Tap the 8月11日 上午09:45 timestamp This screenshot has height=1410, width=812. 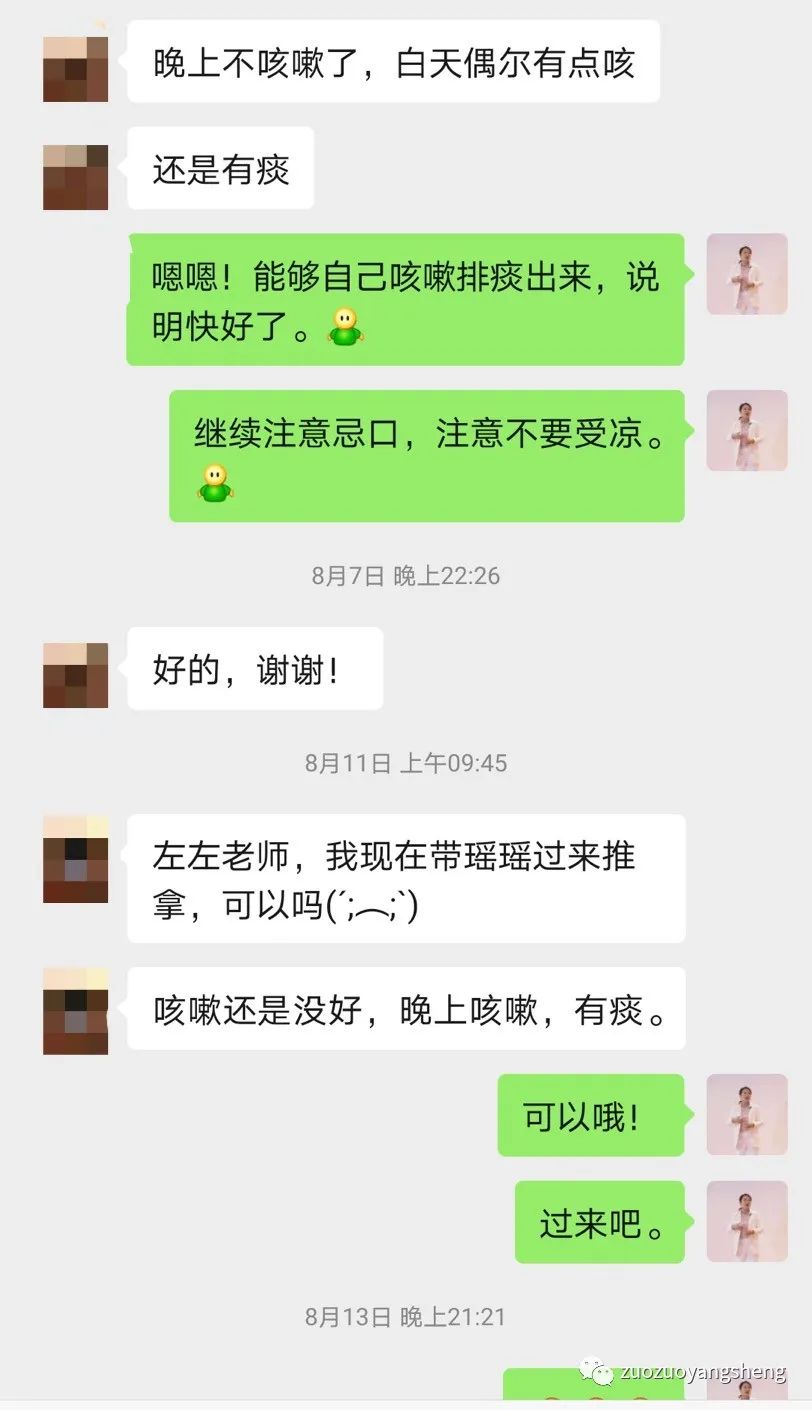point(406,763)
